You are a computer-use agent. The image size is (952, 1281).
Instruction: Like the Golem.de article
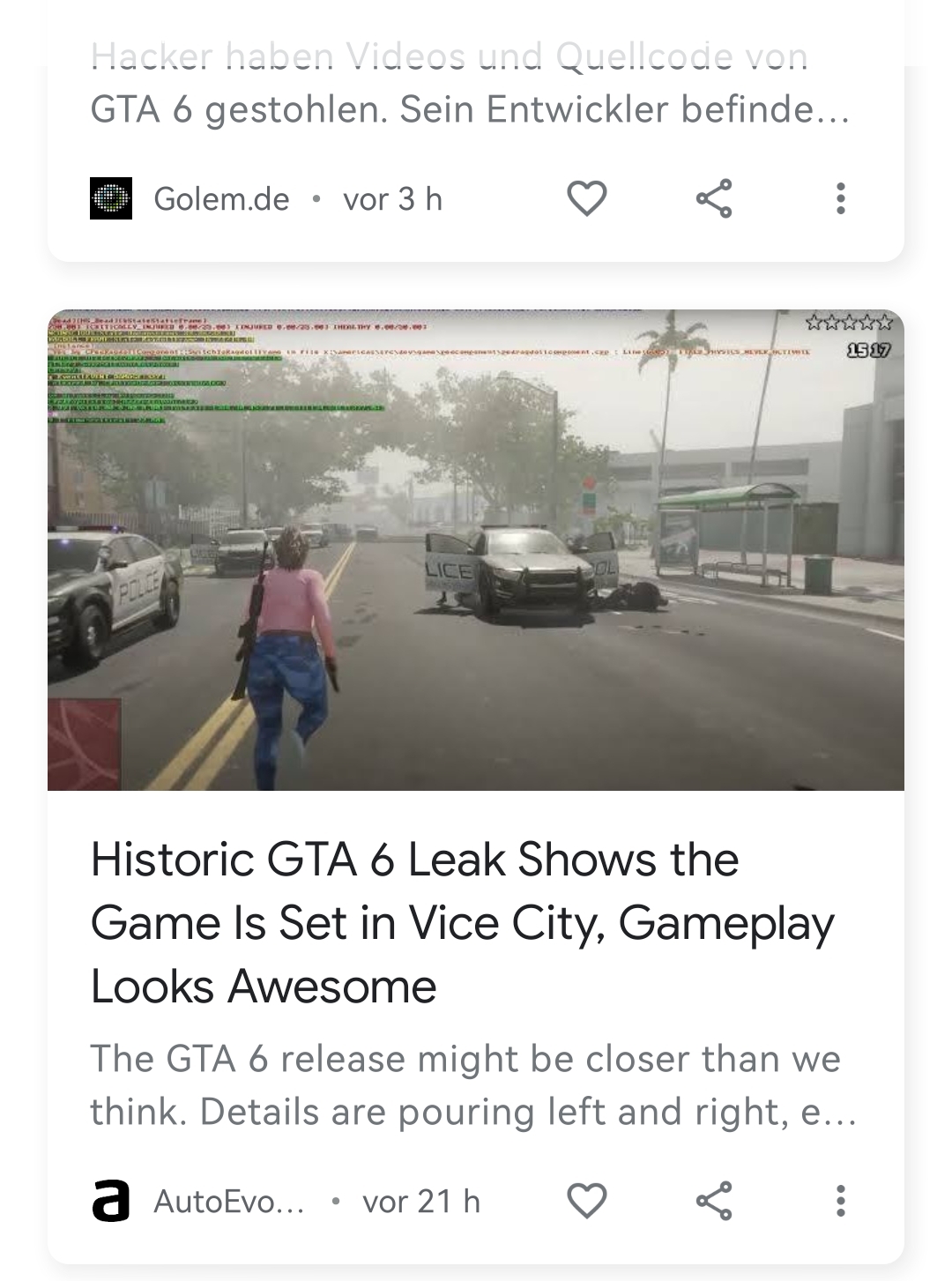[x=586, y=198]
